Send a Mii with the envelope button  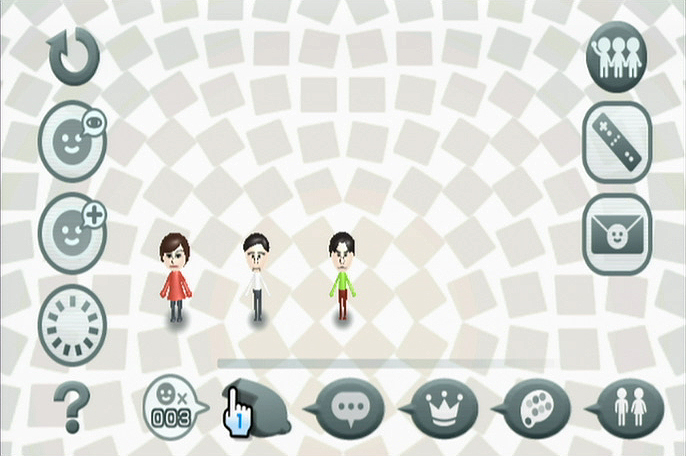(x=617, y=234)
